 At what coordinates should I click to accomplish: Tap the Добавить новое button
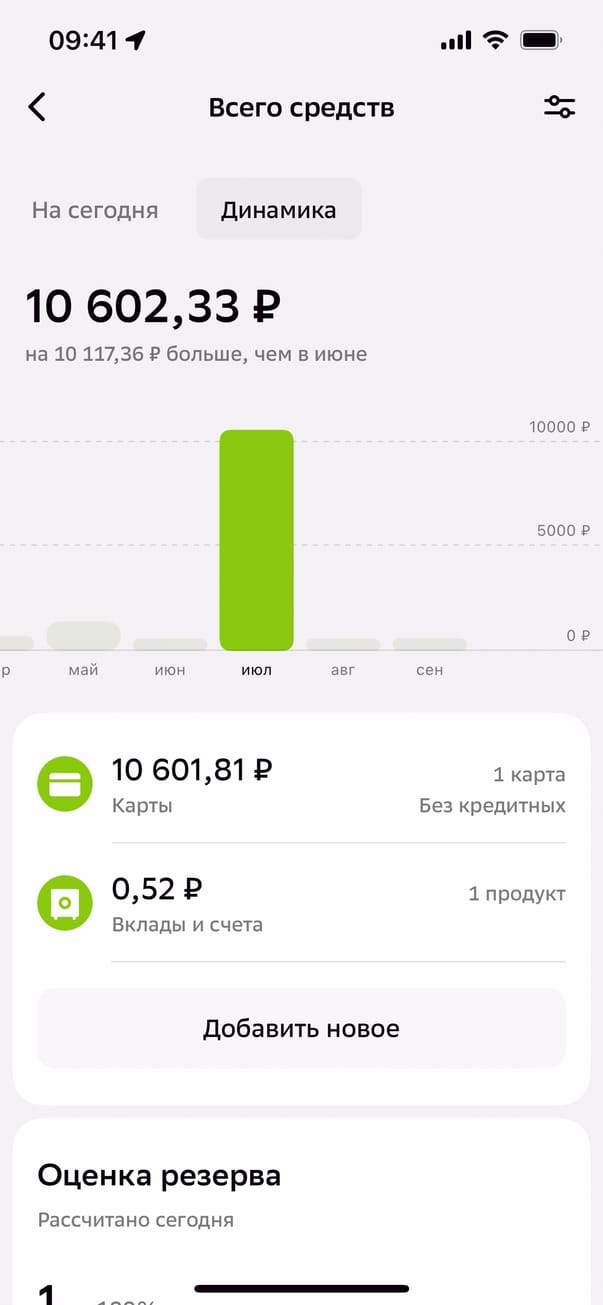pos(301,1028)
